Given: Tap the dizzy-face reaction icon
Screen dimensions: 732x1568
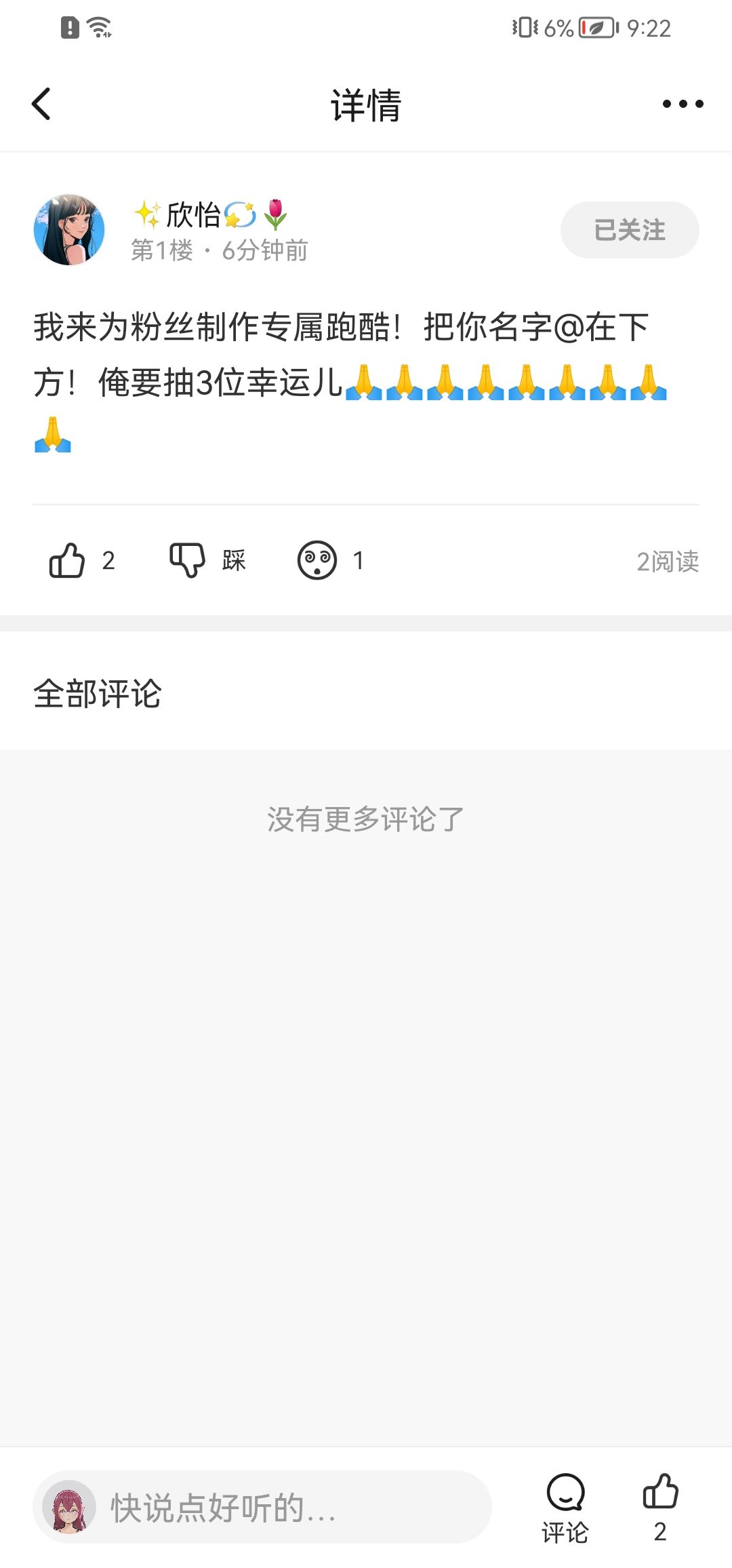Looking at the screenshot, I should 317,561.
